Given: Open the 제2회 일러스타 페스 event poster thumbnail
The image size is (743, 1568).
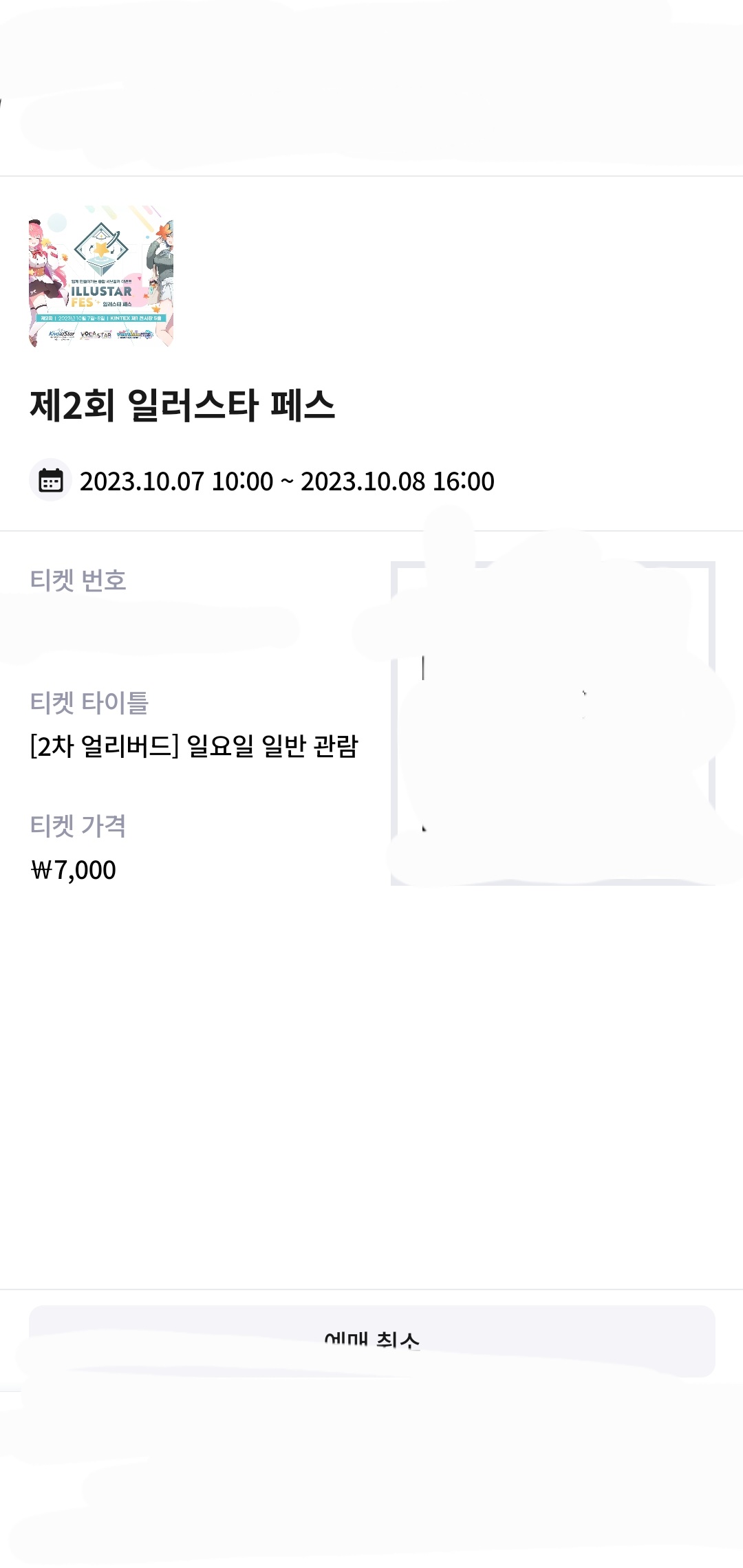Looking at the screenshot, I should [101, 276].
